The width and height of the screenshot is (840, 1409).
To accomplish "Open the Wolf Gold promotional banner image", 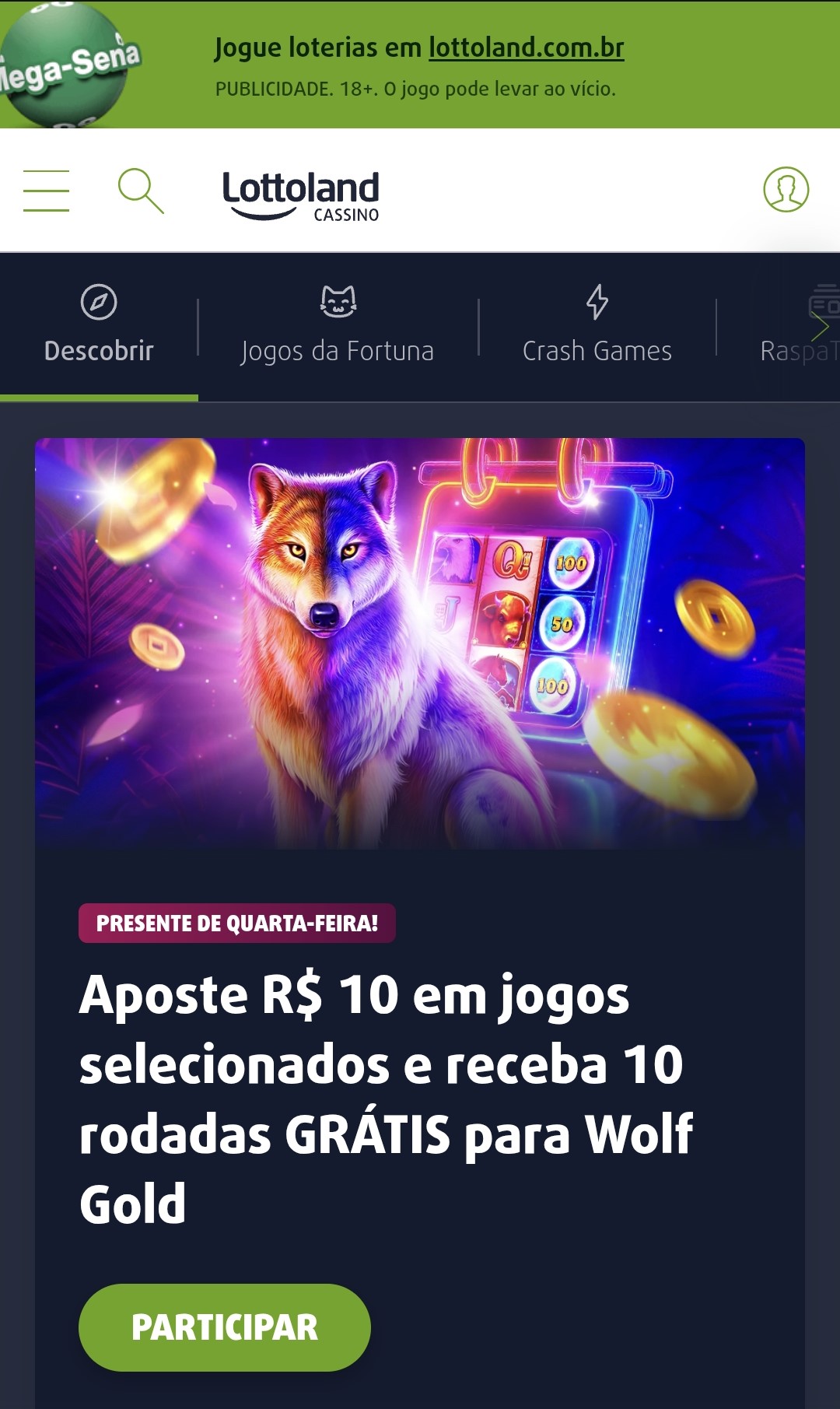I will coord(420,646).
